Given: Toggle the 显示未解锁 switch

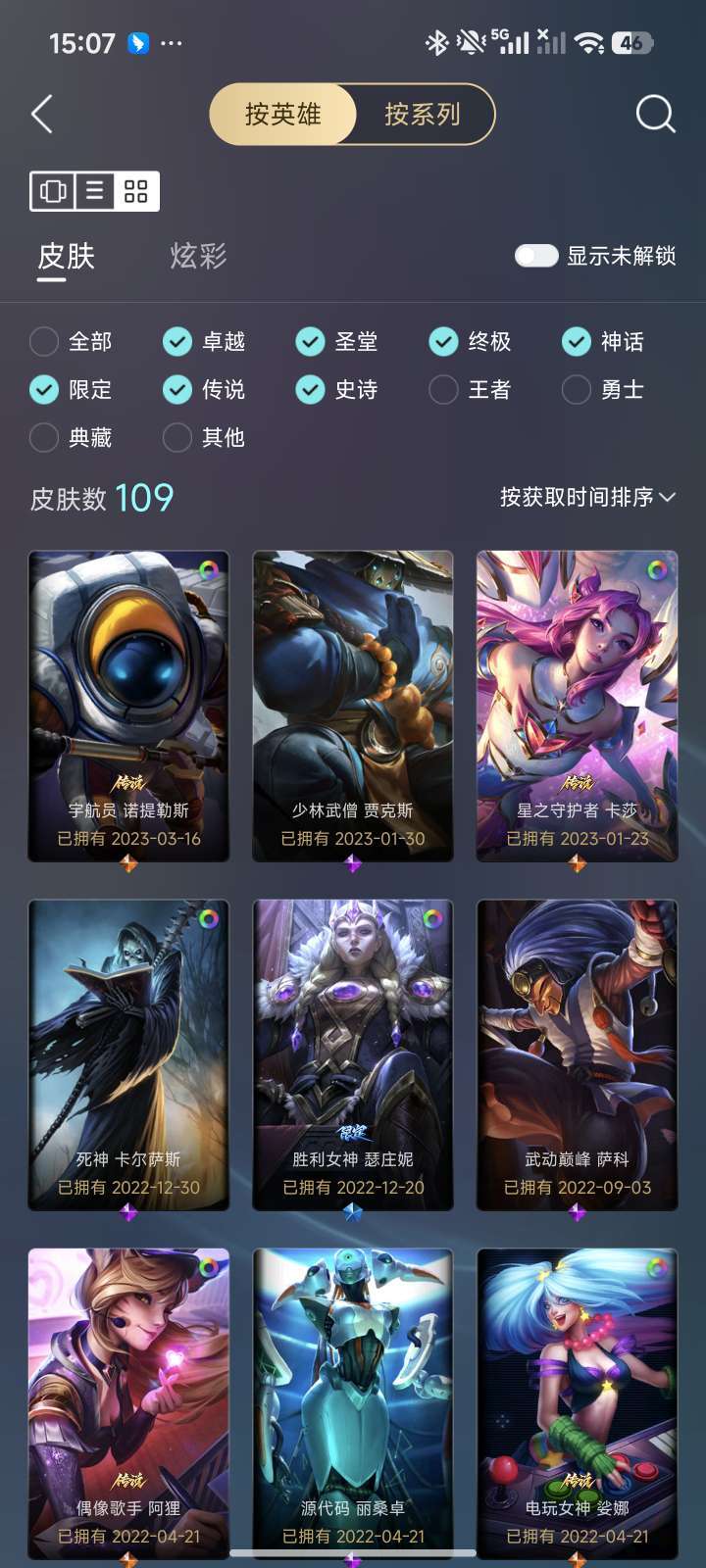Looking at the screenshot, I should (536, 256).
